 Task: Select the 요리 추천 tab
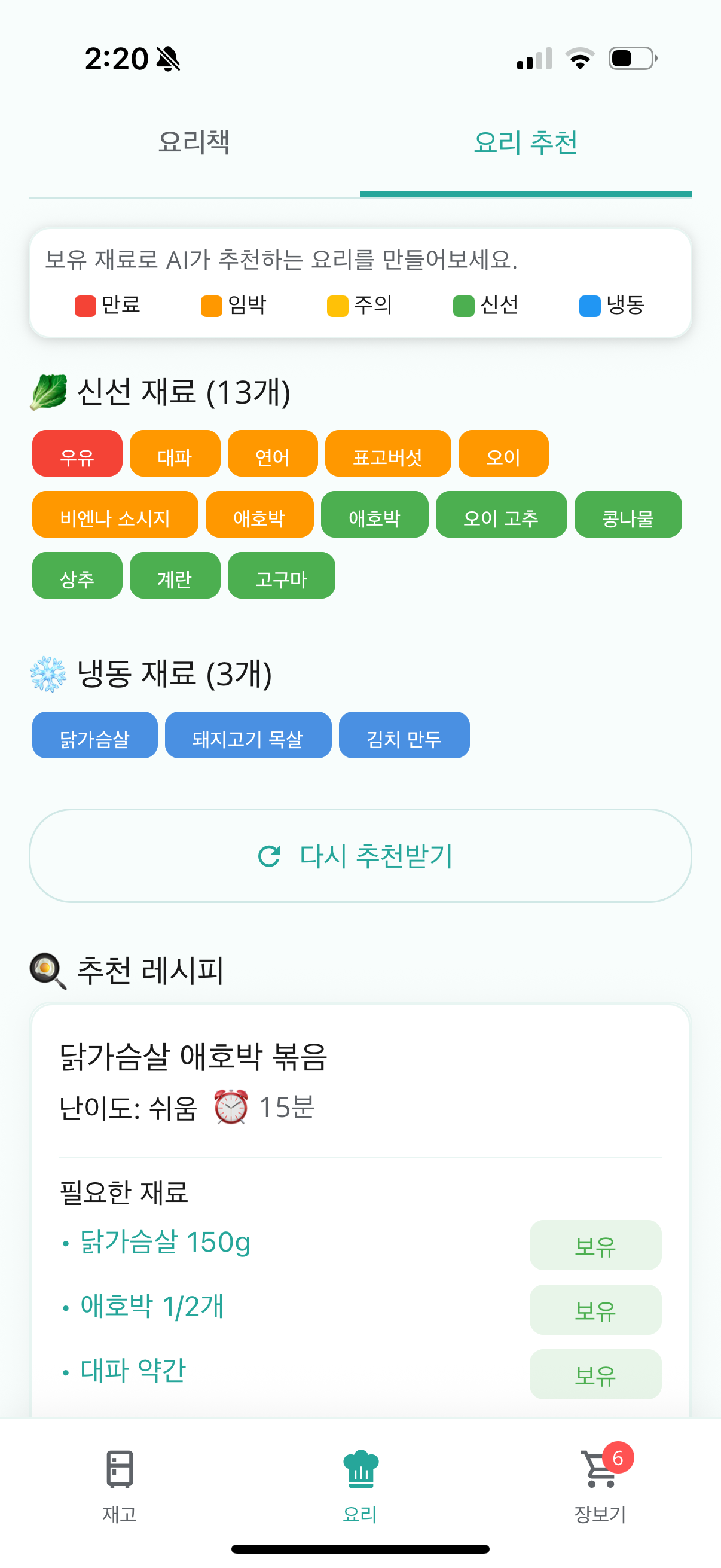click(526, 143)
